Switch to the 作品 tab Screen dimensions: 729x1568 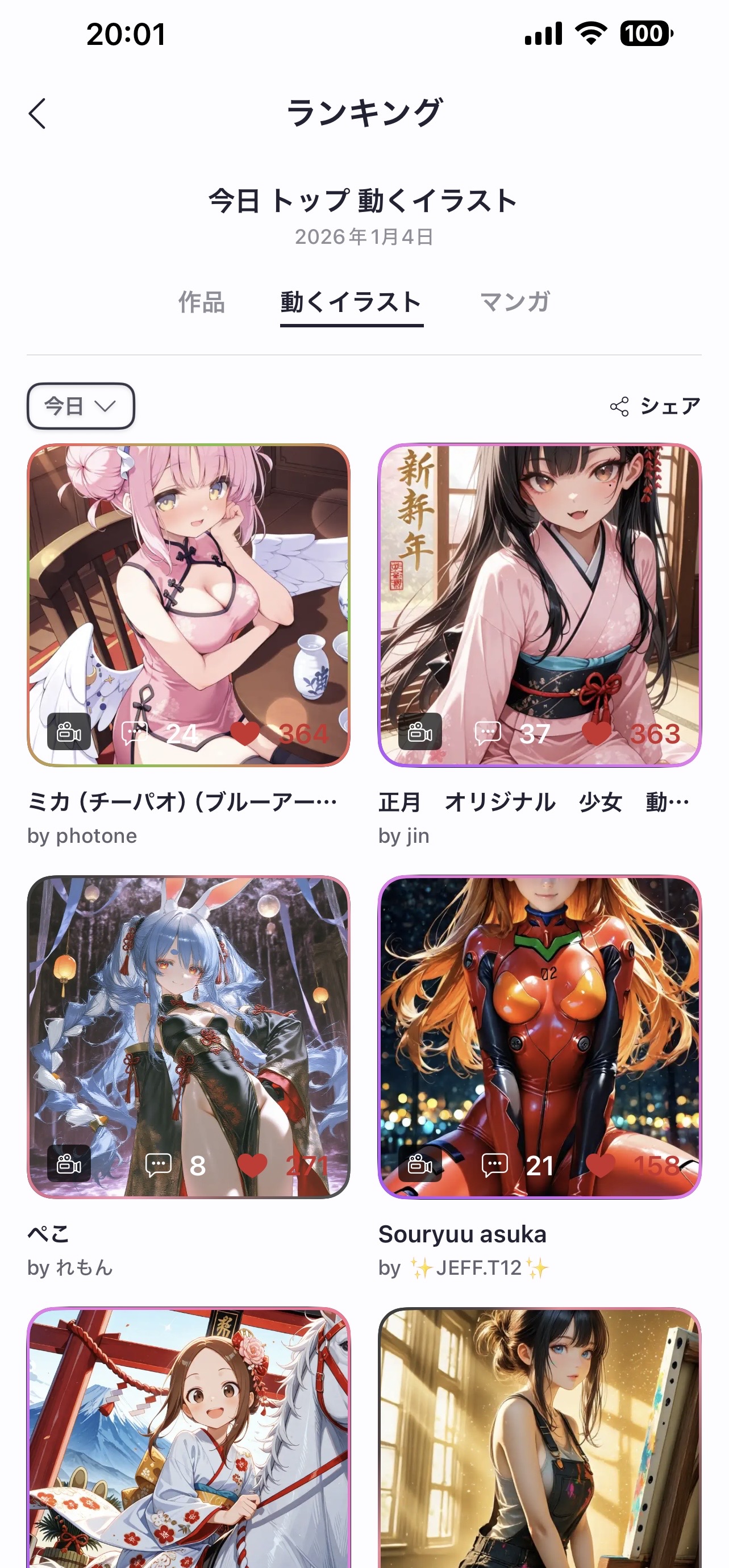pyautogui.click(x=201, y=302)
